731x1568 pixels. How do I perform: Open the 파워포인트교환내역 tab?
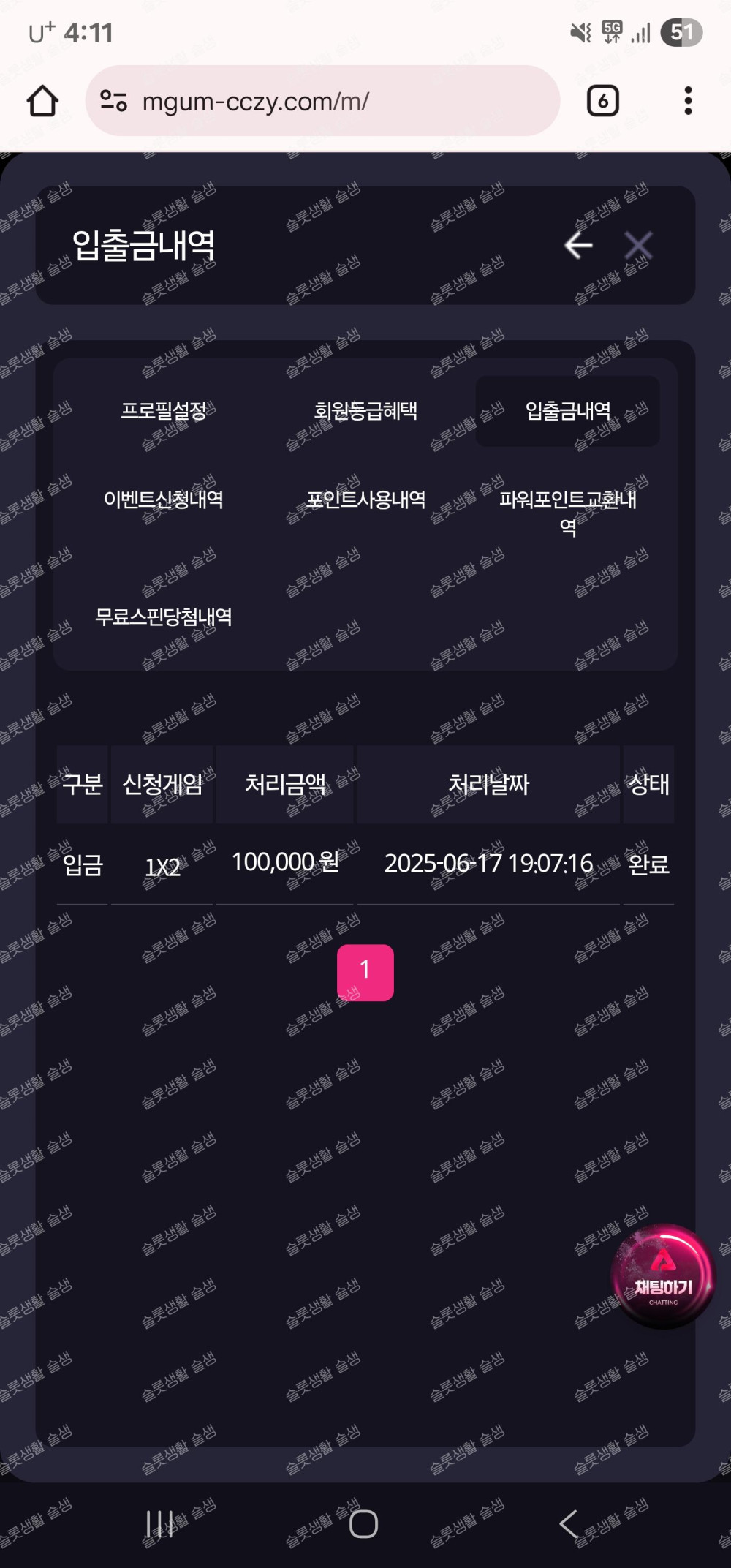[568, 512]
